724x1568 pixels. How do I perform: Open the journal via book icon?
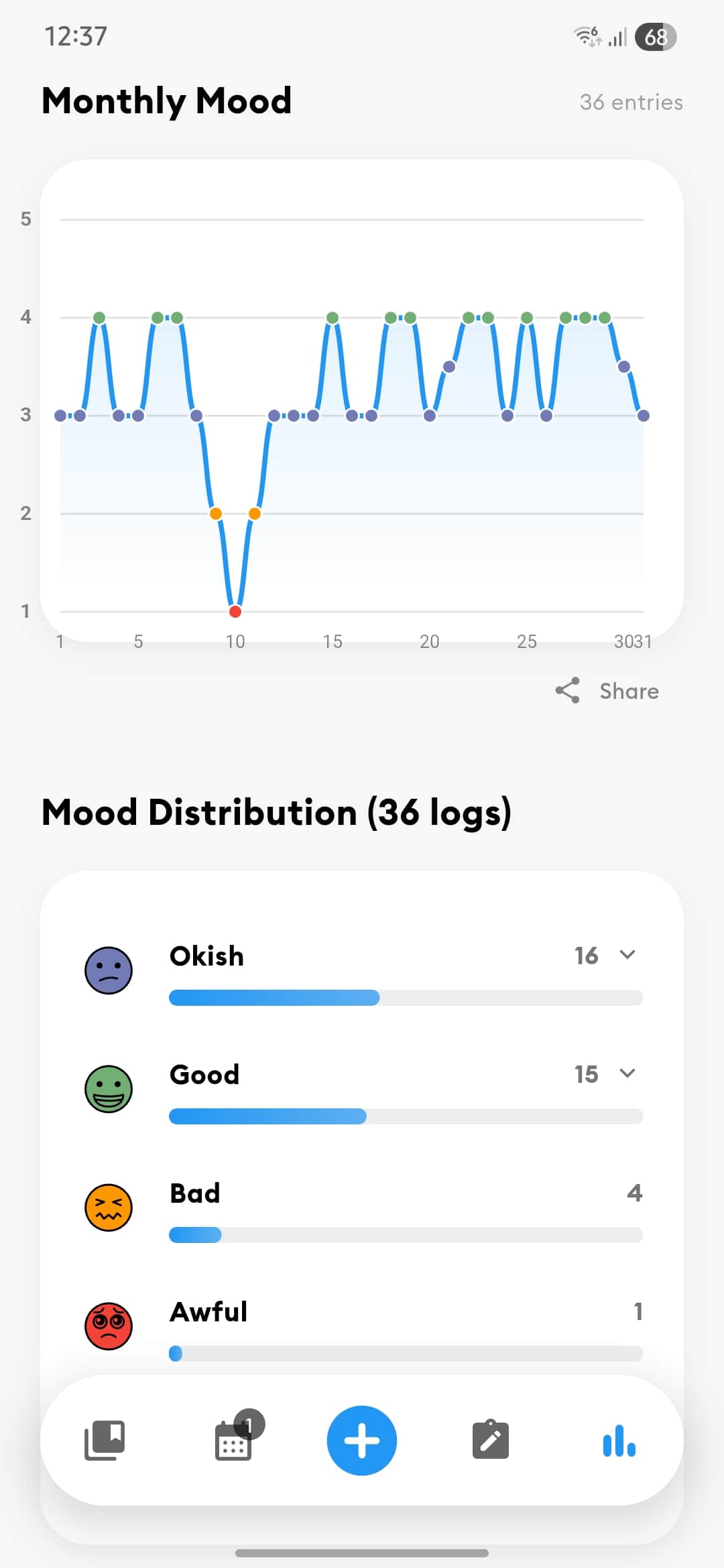pyautogui.click(x=105, y=1439)
